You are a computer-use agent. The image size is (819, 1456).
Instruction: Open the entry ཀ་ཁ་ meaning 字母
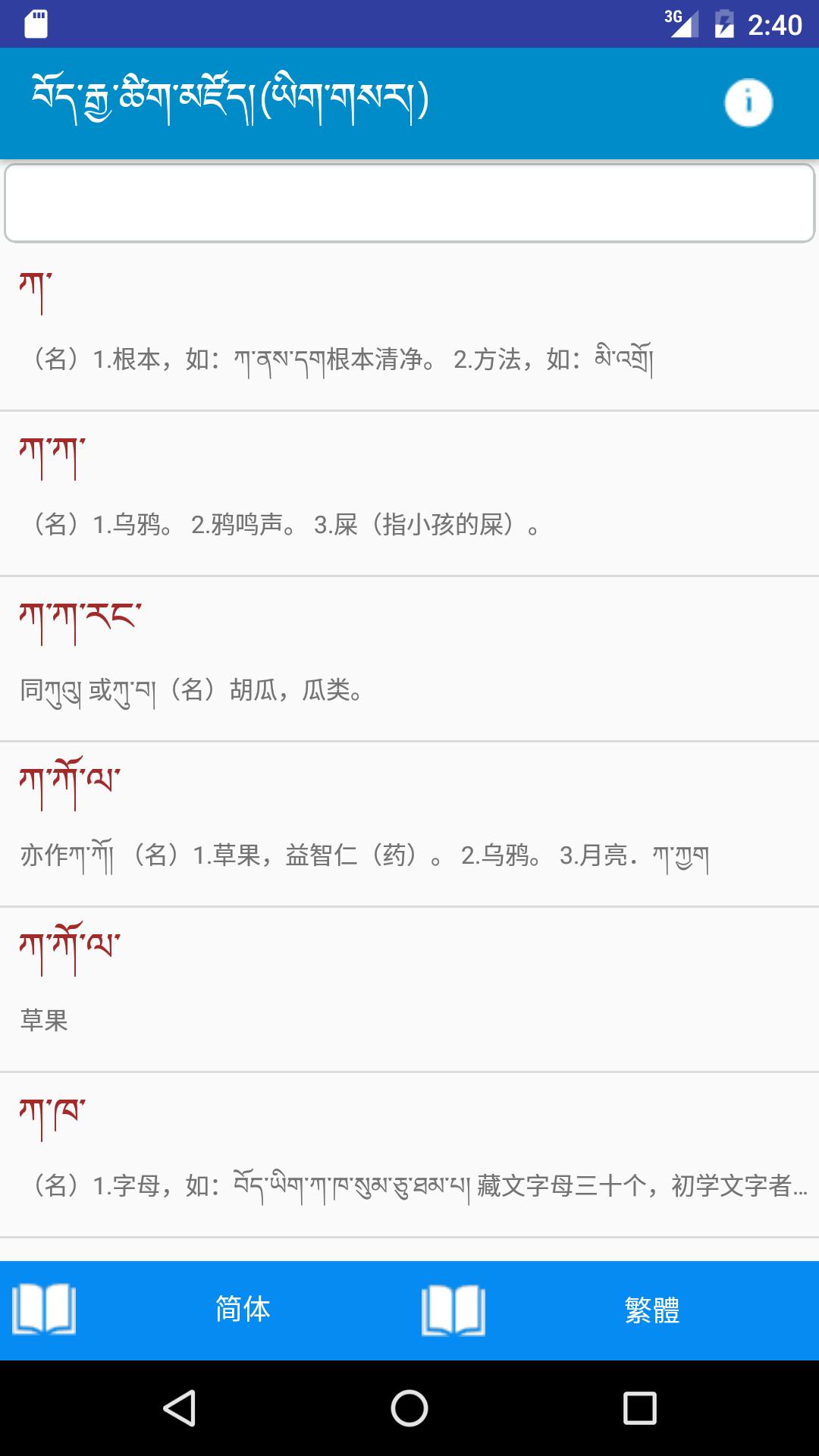409,1155
